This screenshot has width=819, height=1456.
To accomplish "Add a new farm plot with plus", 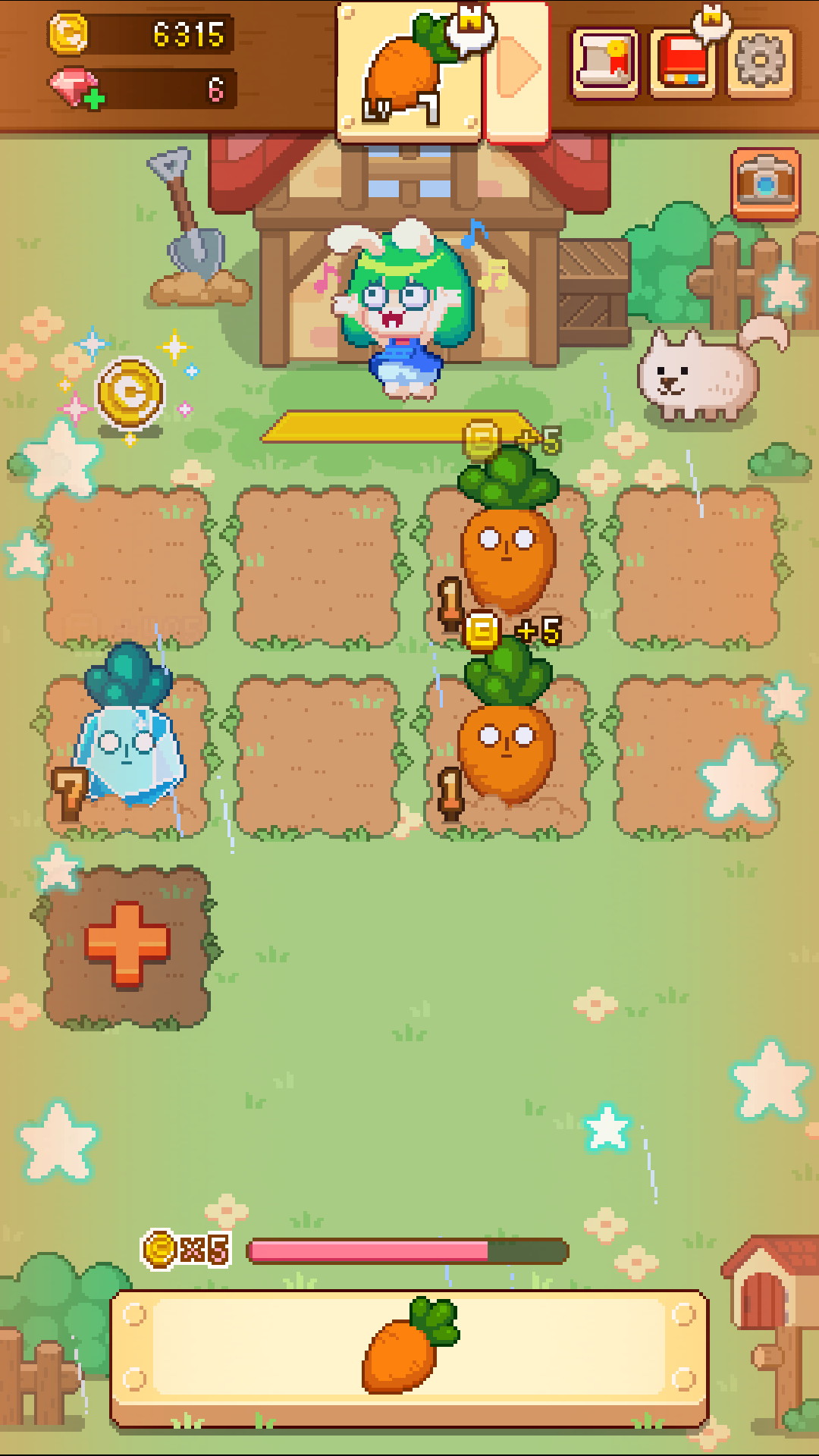I will [127, 945].
